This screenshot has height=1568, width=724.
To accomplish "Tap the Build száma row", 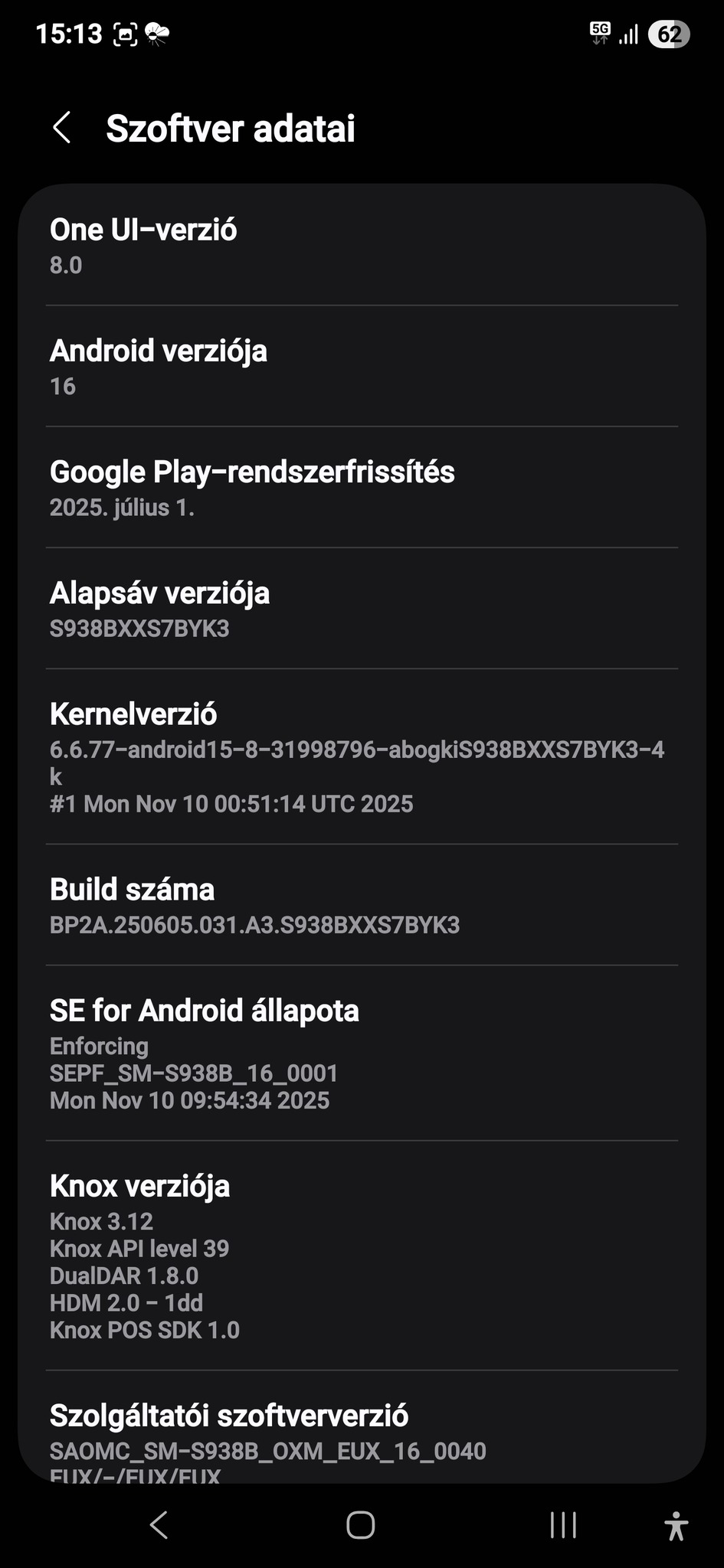I will 362,905.
